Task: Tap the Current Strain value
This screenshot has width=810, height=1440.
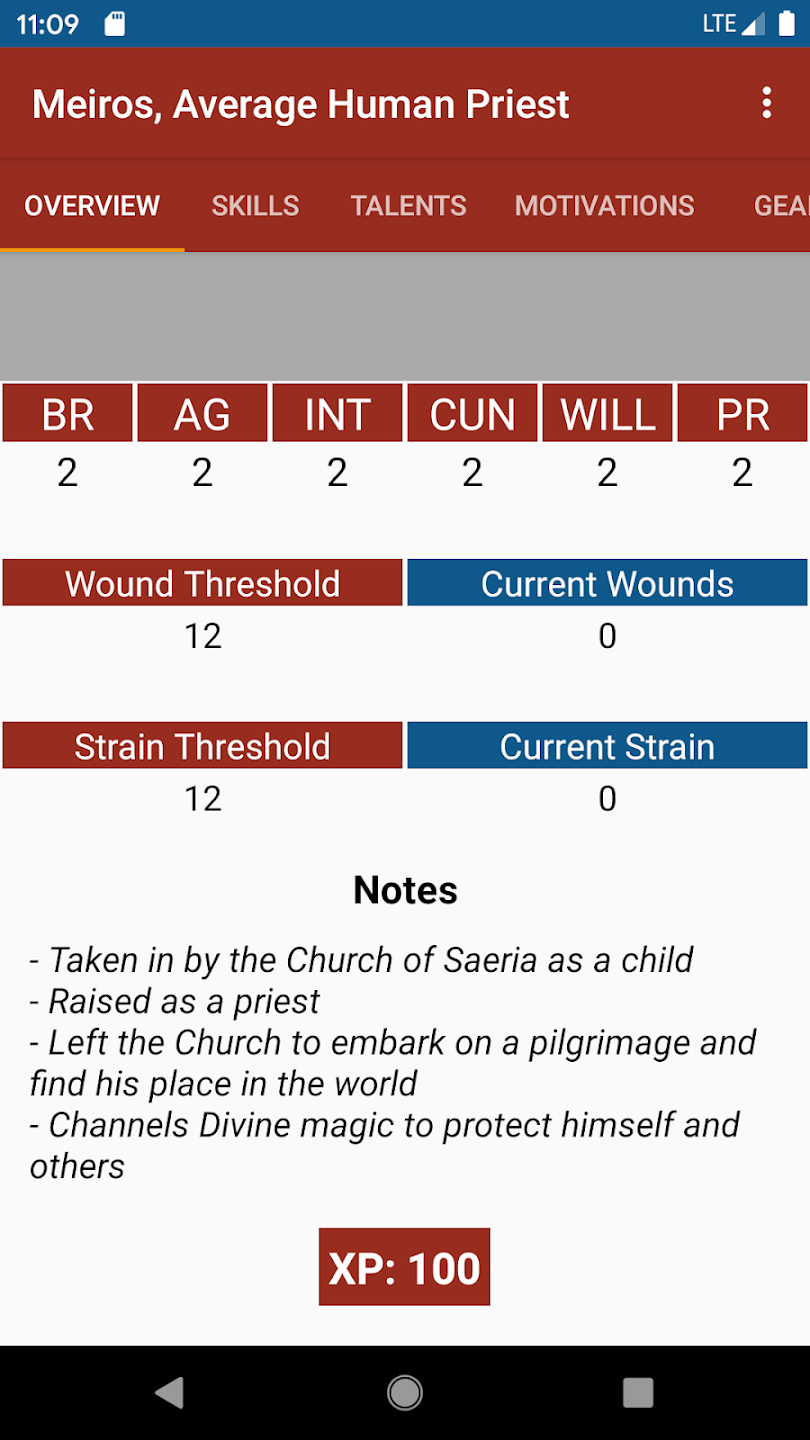Action: tap(607, 798)
